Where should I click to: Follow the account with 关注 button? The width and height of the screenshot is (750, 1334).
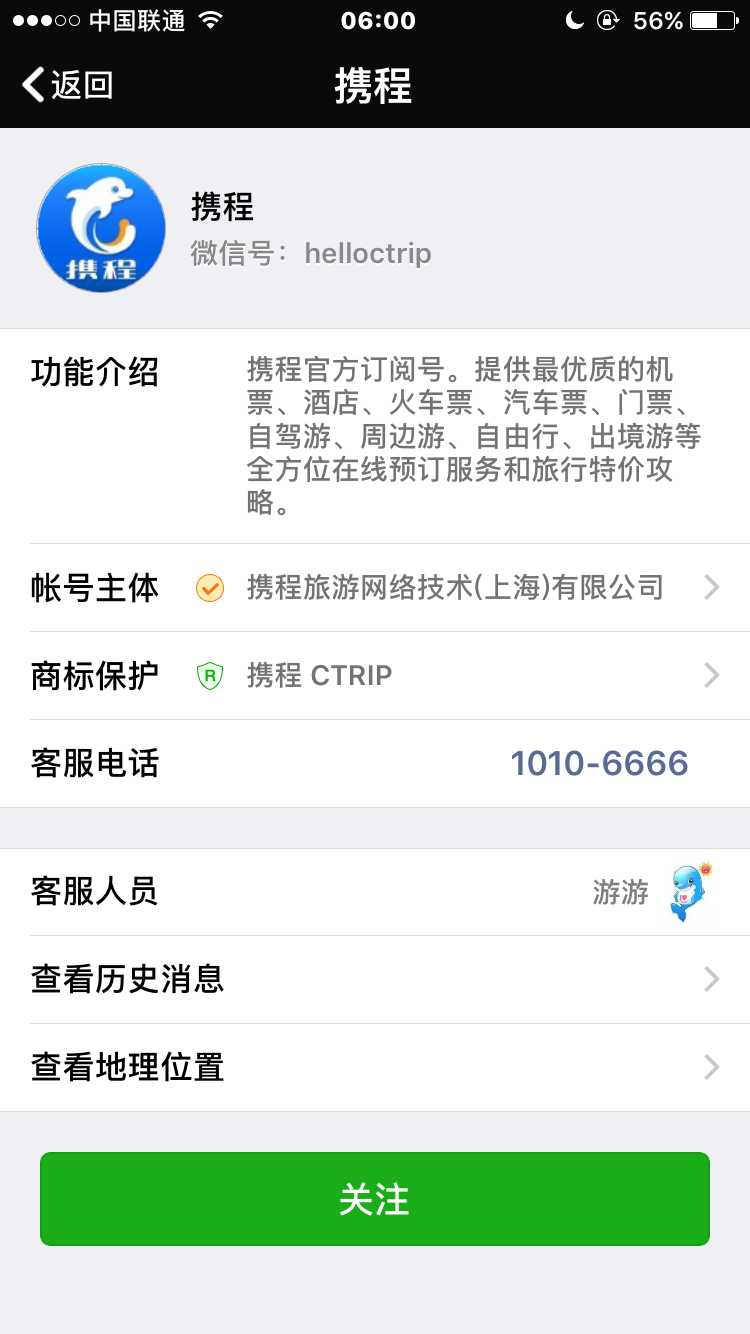point(375,1199)
